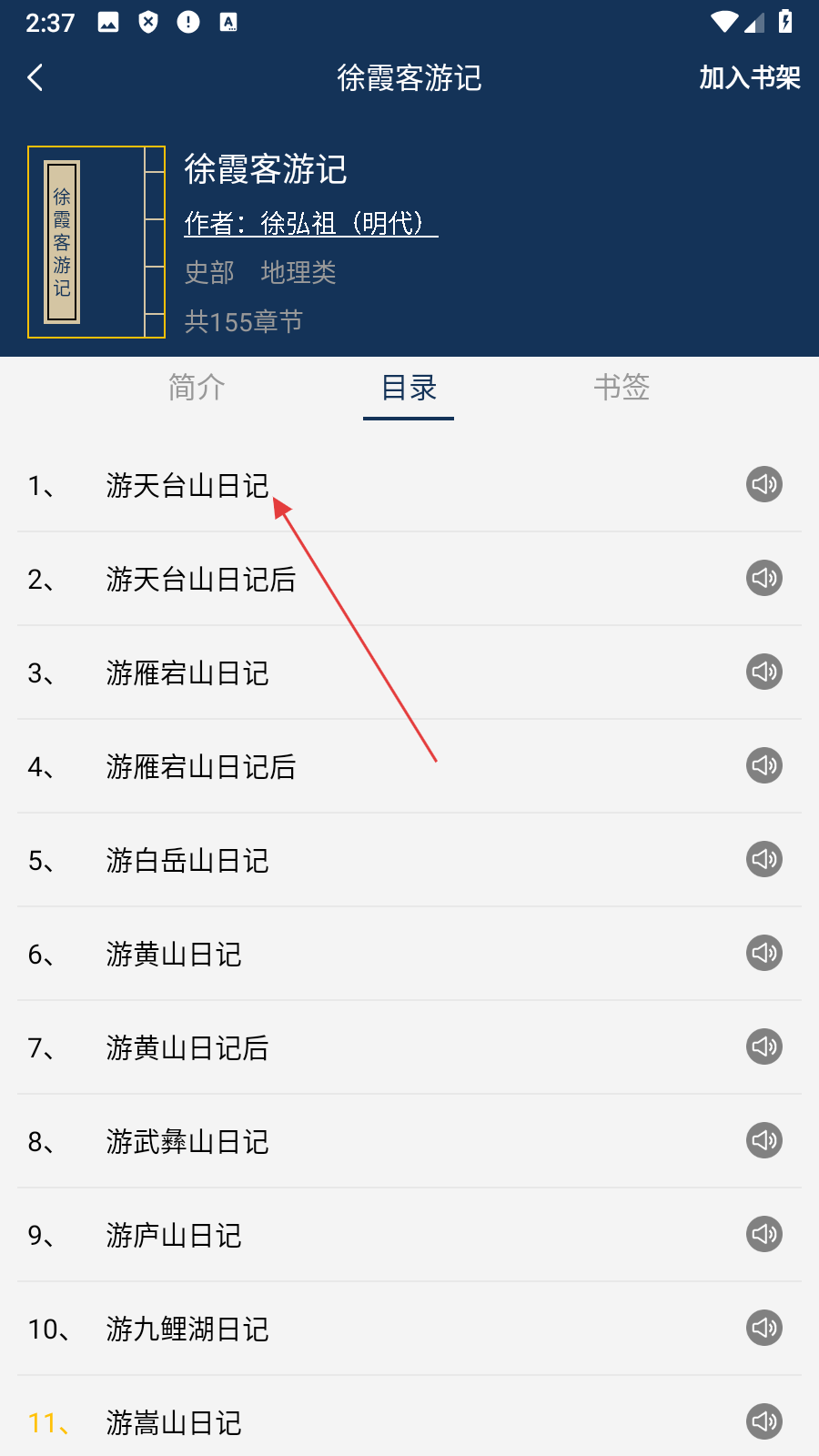Viewport: 819px width, 1456px height.
Task: Listen to chapter 6 游黄山日记
Action: (x=764, y=953)
